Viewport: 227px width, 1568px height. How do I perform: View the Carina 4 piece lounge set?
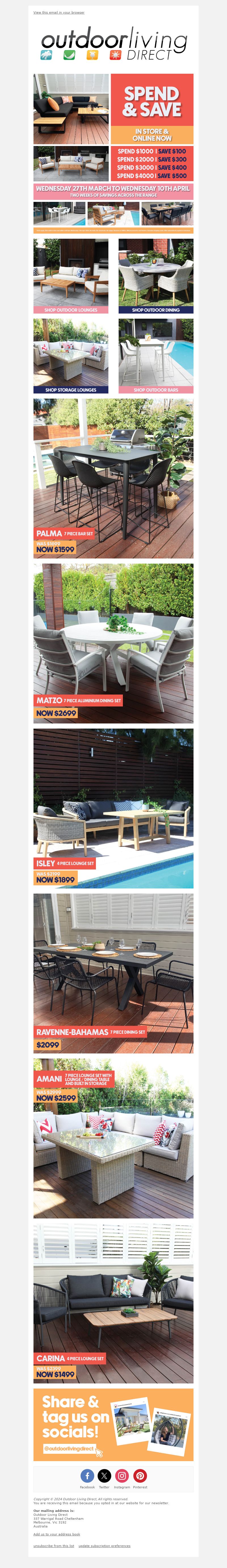113,1303
